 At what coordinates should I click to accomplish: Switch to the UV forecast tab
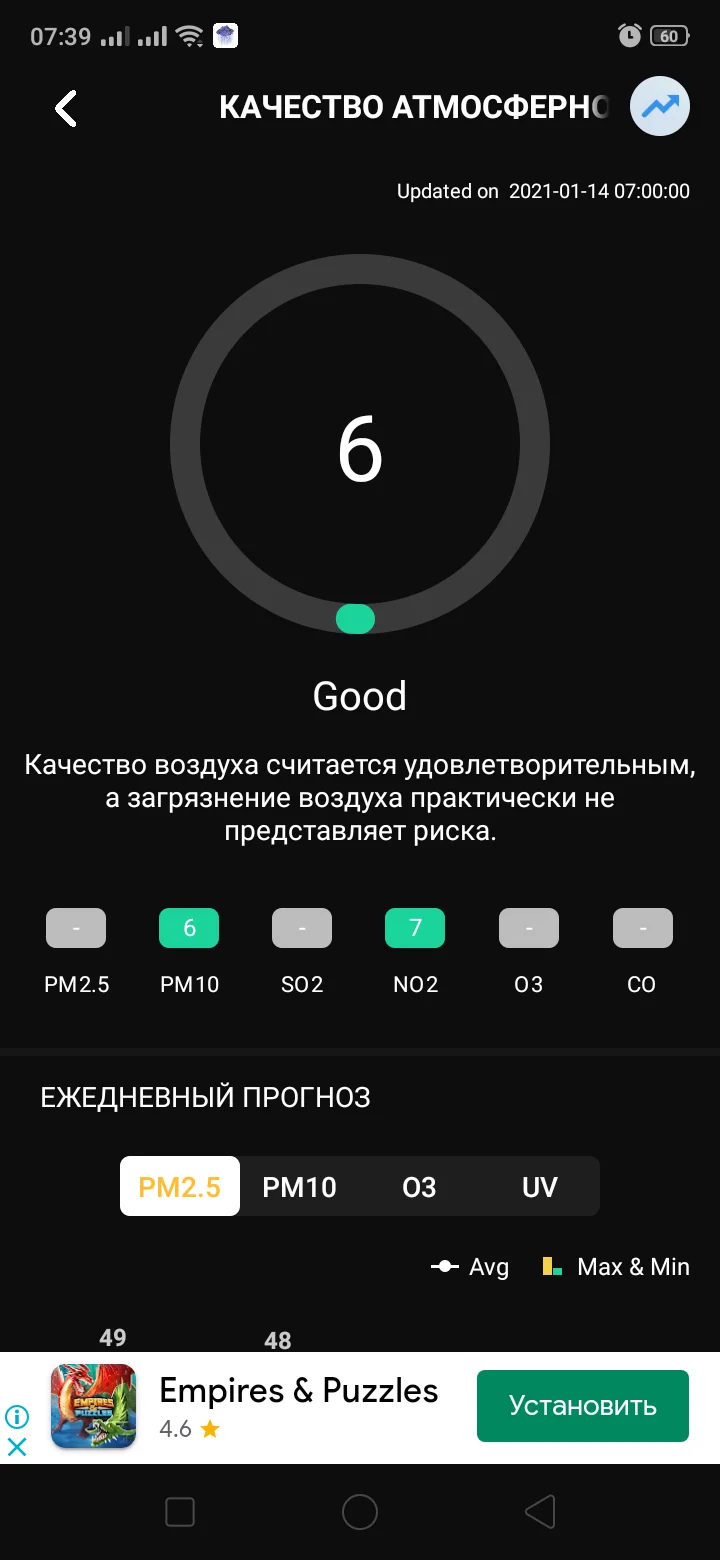point(540,1186)
